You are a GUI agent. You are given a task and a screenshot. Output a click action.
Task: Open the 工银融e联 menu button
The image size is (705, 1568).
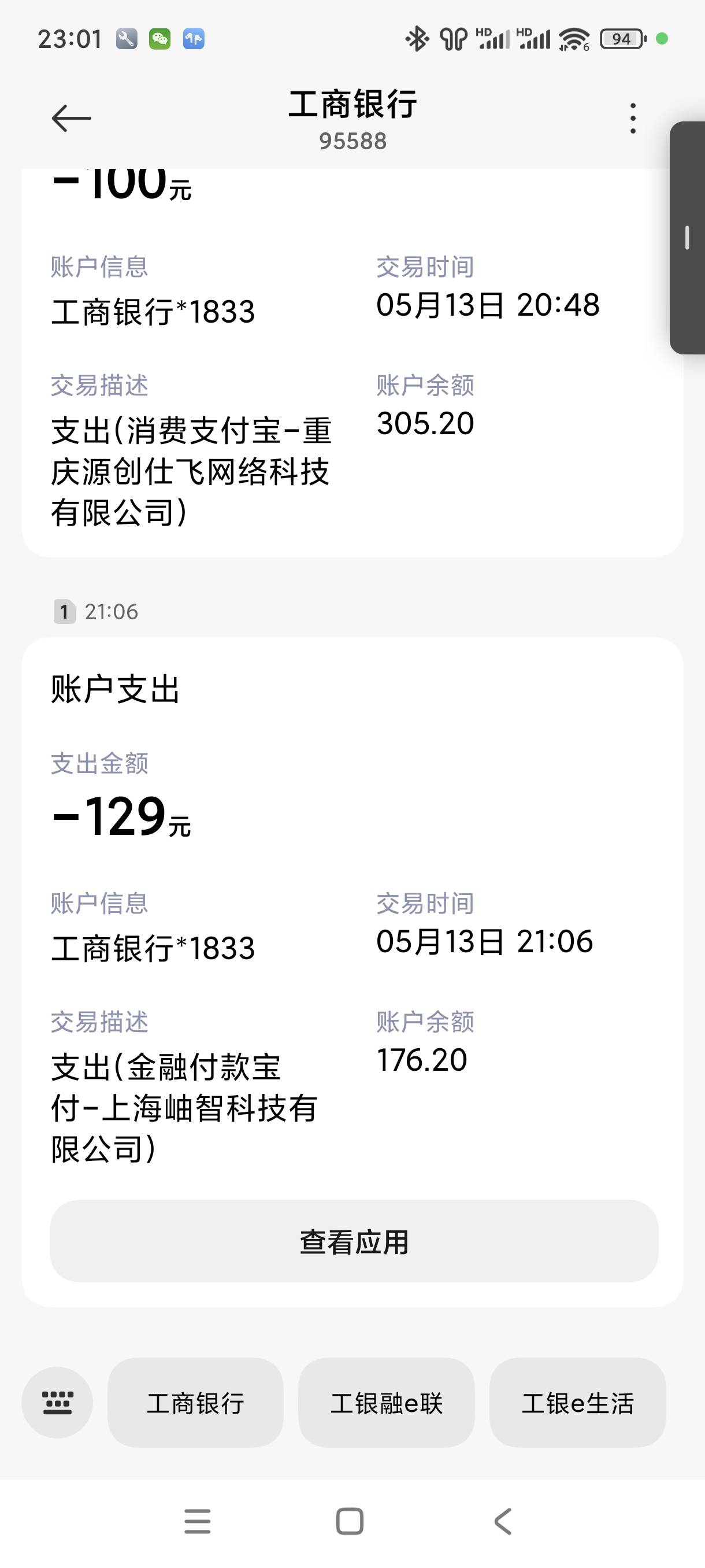[x=386, y=1403]
